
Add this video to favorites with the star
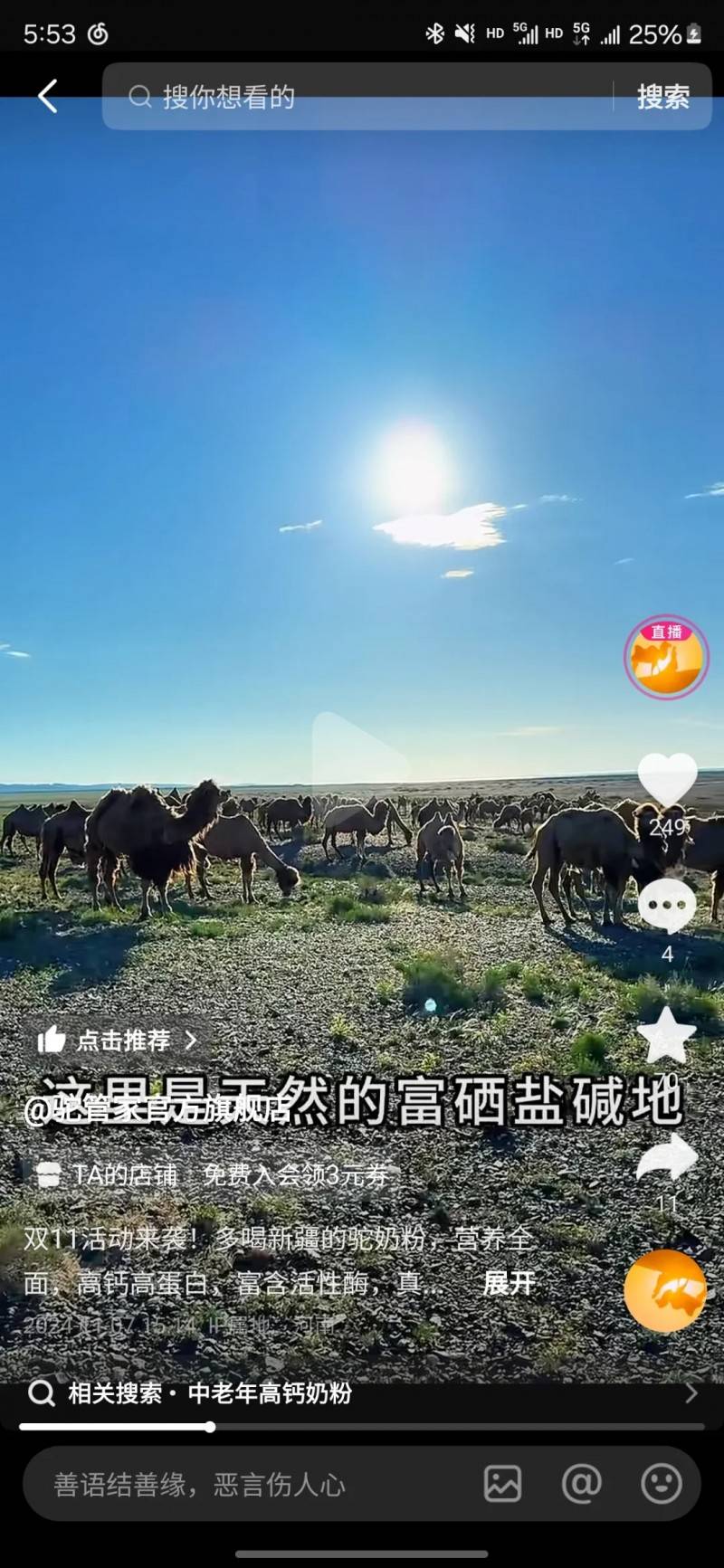[x=667, y=1036]
